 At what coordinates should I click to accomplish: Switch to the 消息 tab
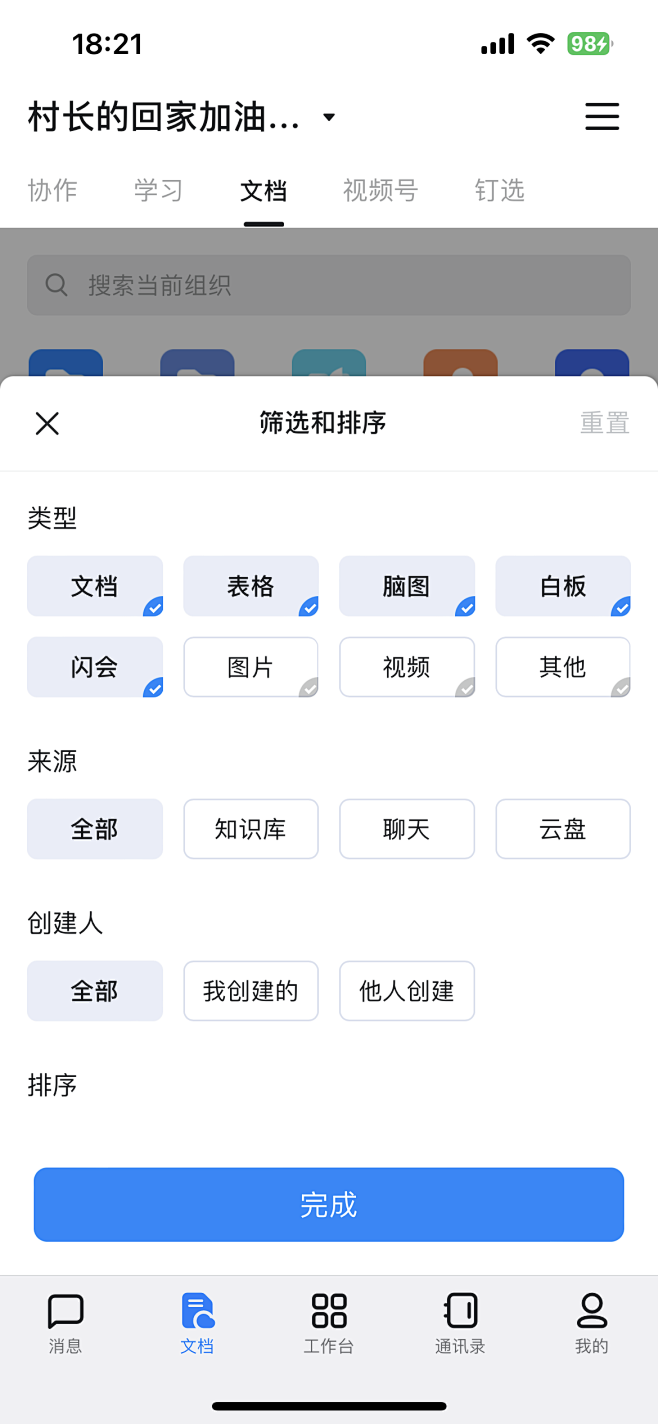pyautogui.click(x=66, y=1322)
